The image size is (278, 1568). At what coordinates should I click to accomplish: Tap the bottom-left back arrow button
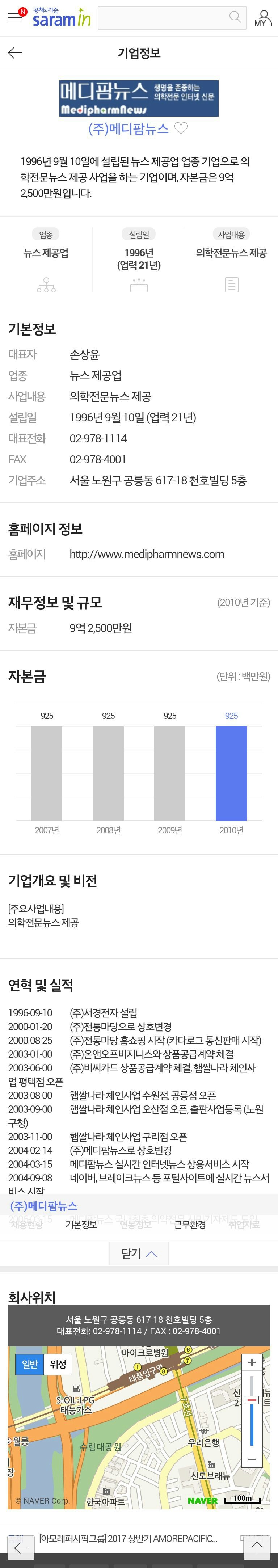click(21, 1548)
